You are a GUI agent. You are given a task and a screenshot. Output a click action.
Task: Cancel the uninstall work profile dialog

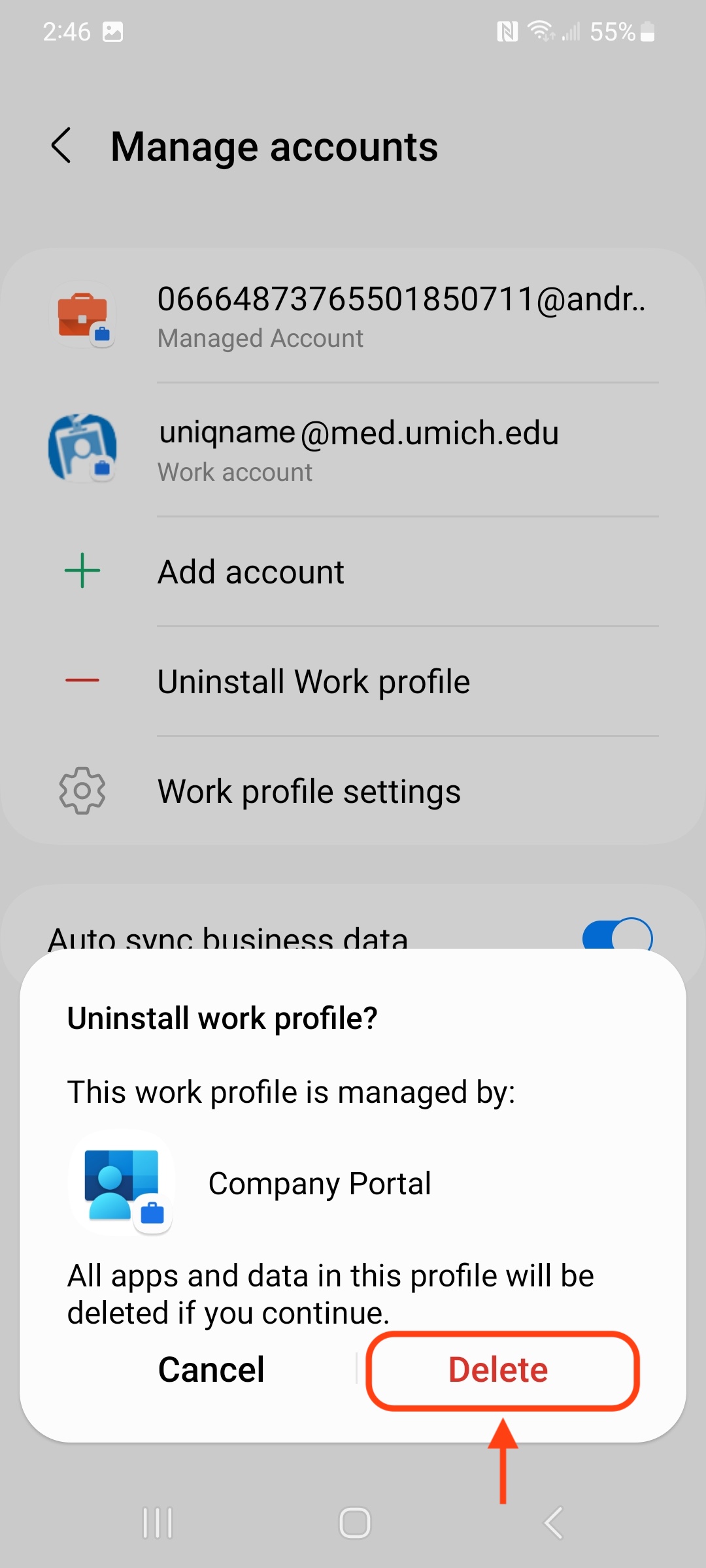(x=211, y=1369)
